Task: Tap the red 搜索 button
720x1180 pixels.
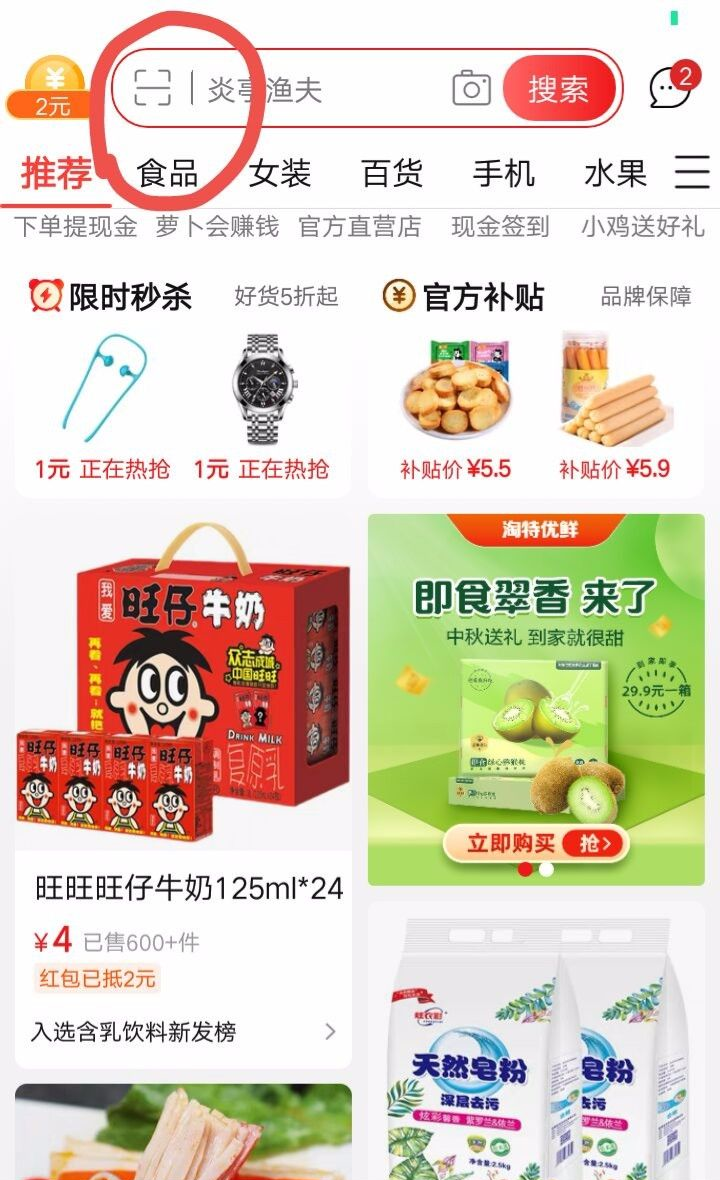Action: pyautogui.click(x=558, y=90)
